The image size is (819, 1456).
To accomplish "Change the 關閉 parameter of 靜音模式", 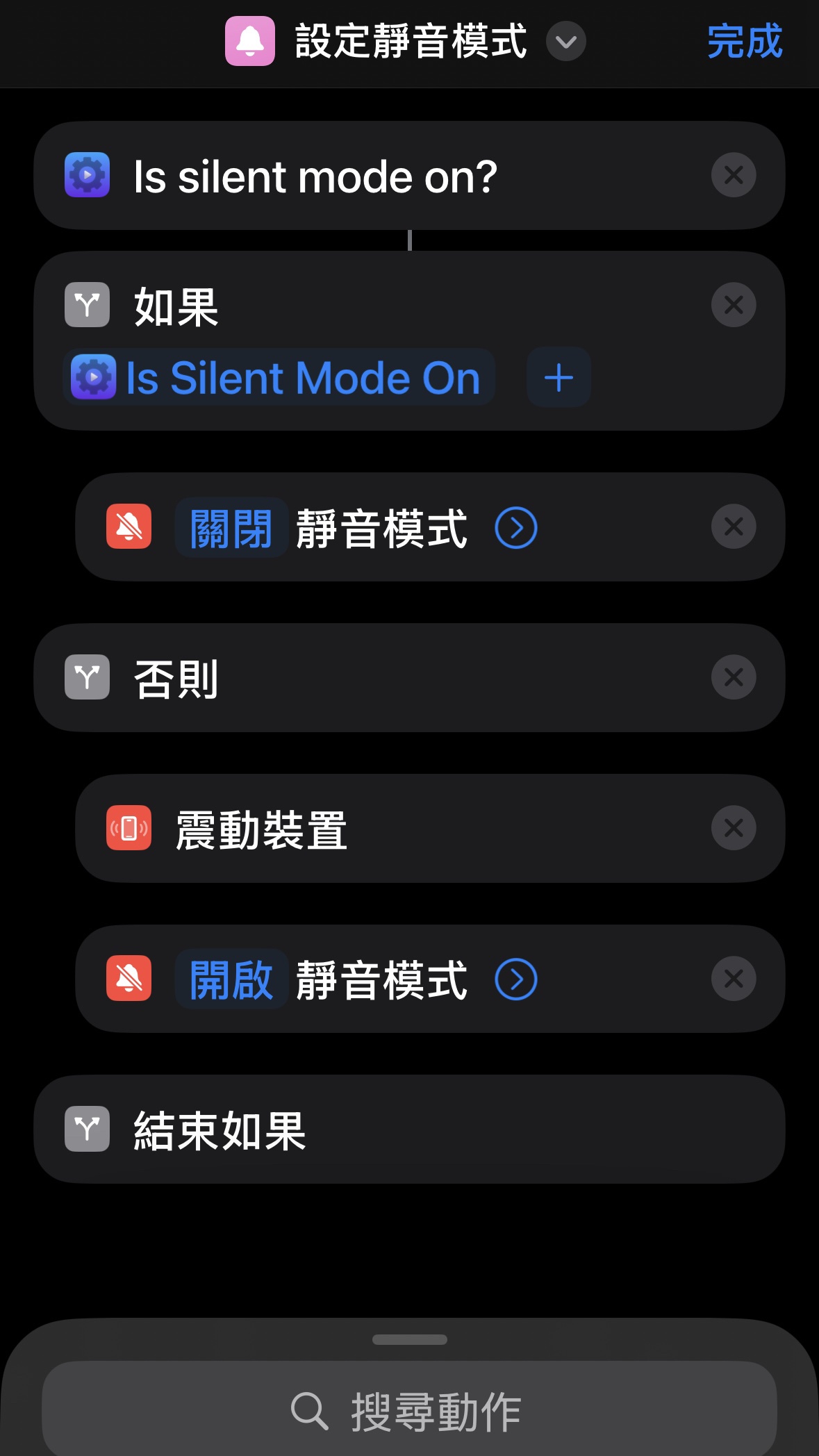I will point(231,528).
